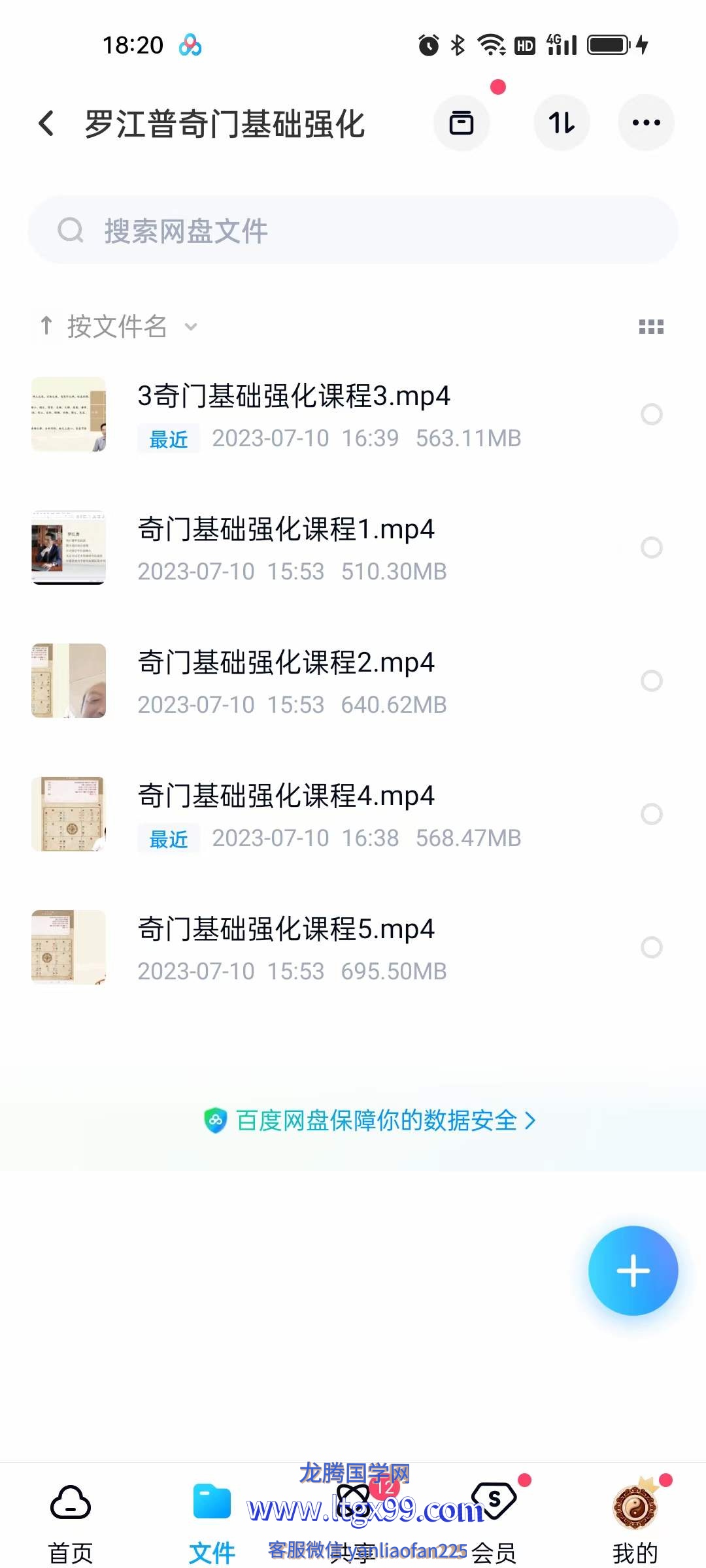706x1568 pixels.
Task: Open 奇门基础强化课程5.mp4
Action: [286, 930]
